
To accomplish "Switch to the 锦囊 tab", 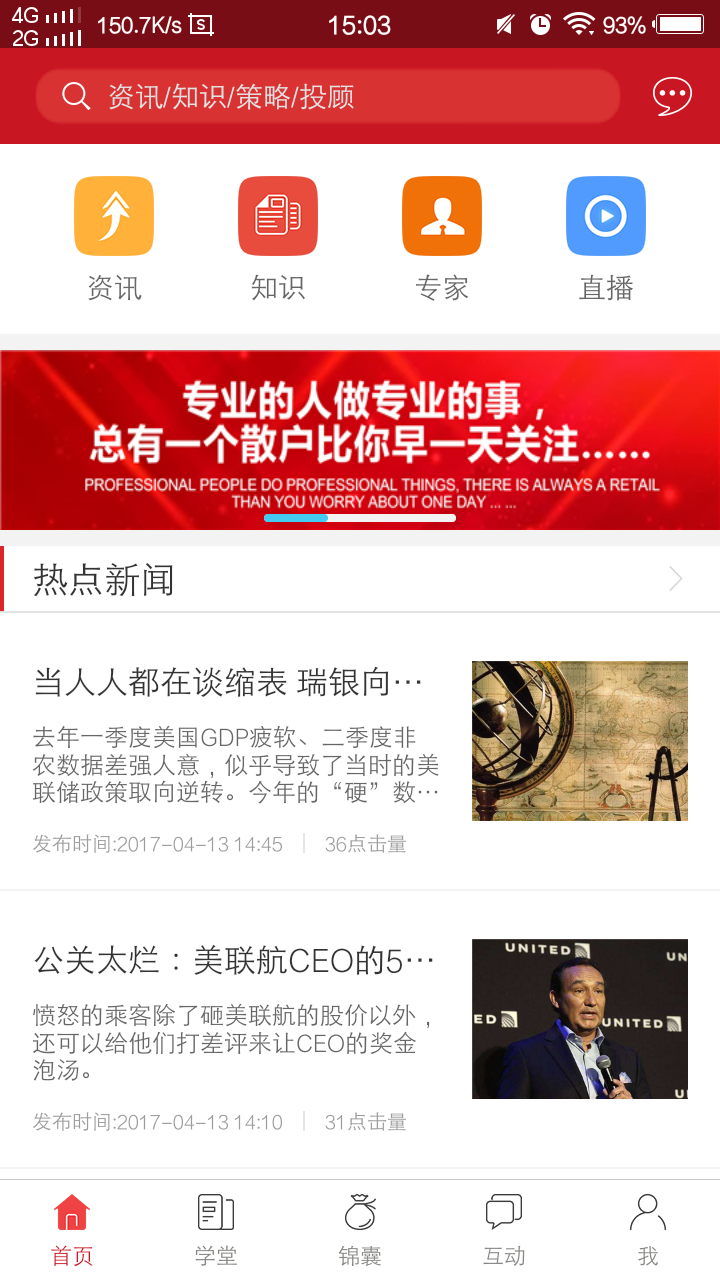I will point(360,1230).
